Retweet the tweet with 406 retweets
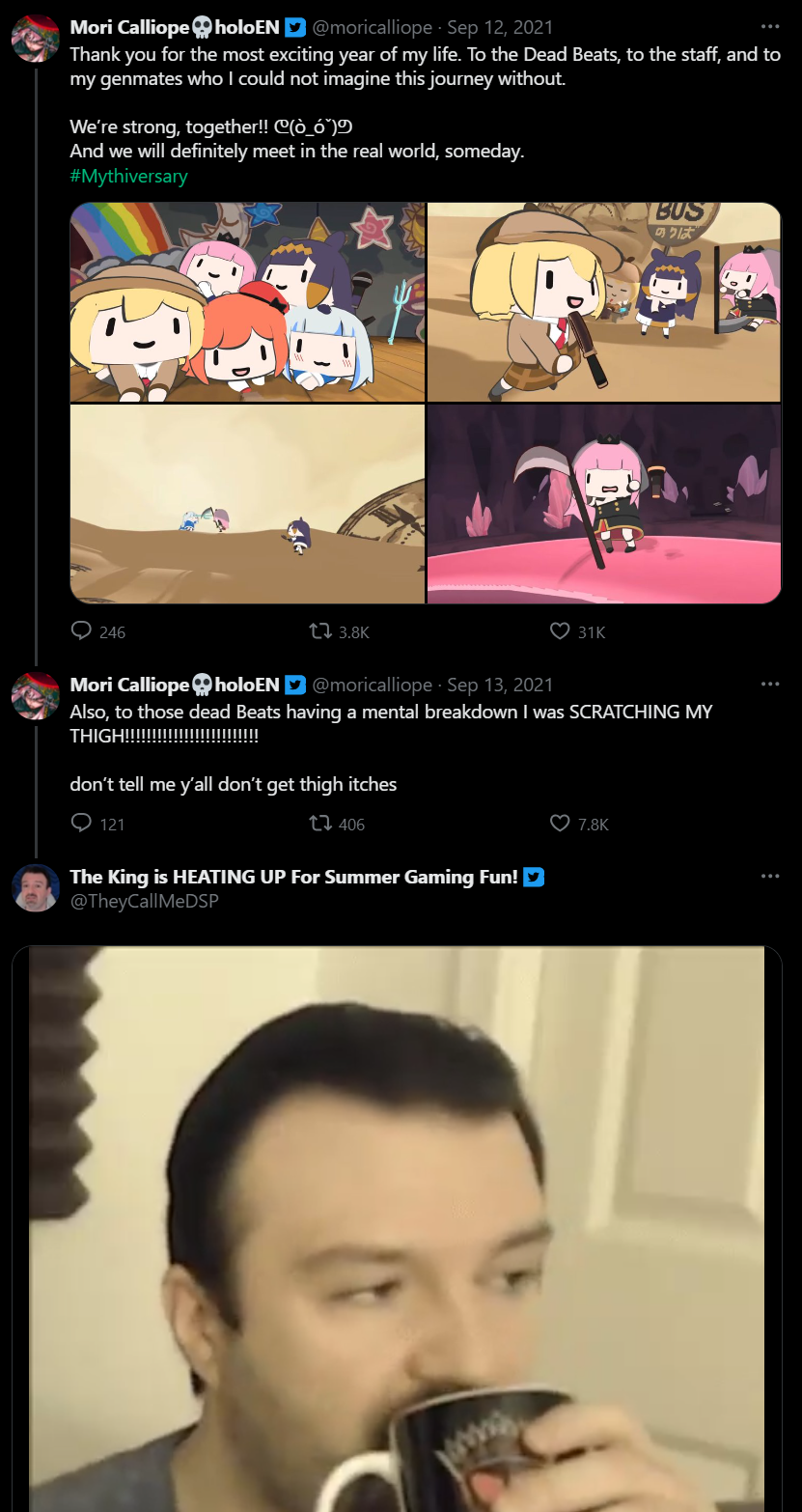Viewport: 802px width, 1512px height. coord(319,824)
